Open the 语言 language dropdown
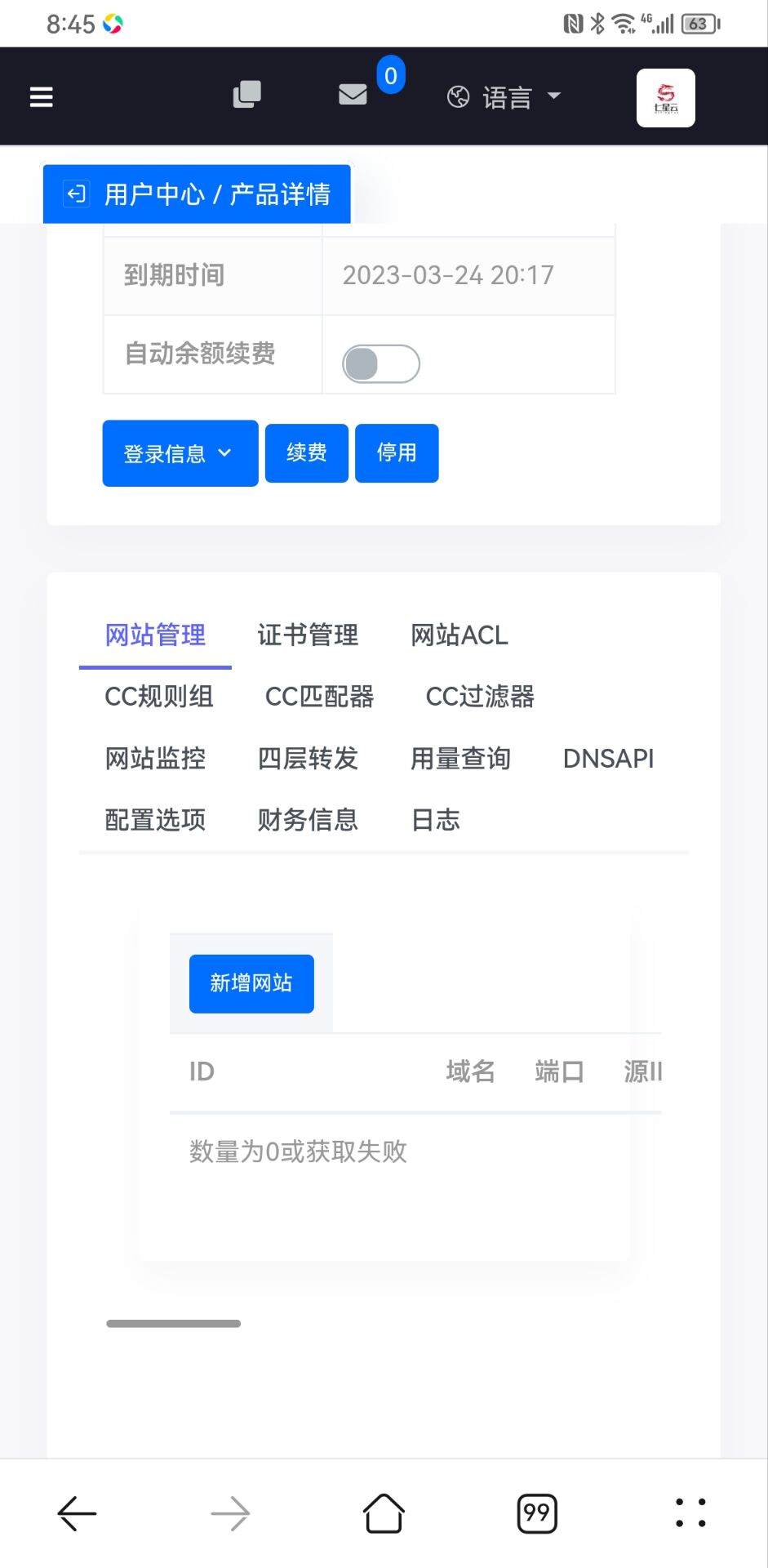The image size is (768, 1568). pyautogui.click(x=504, y=97)
